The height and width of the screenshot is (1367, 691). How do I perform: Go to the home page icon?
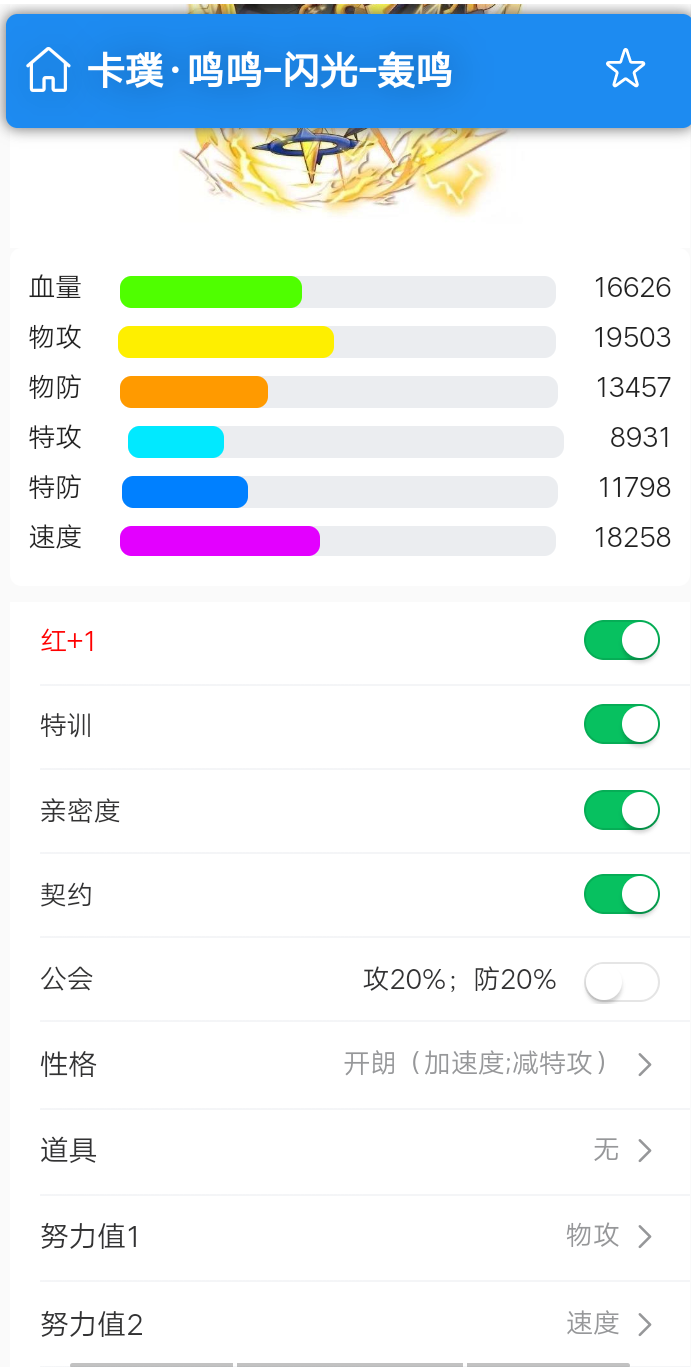pos(48,70)
